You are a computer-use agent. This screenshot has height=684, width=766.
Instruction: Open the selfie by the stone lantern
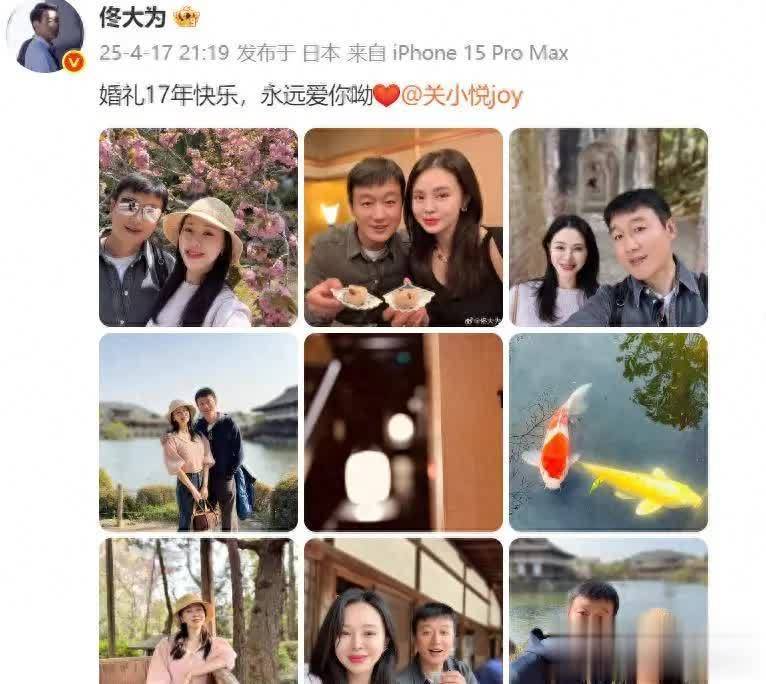tap(608, 227)
